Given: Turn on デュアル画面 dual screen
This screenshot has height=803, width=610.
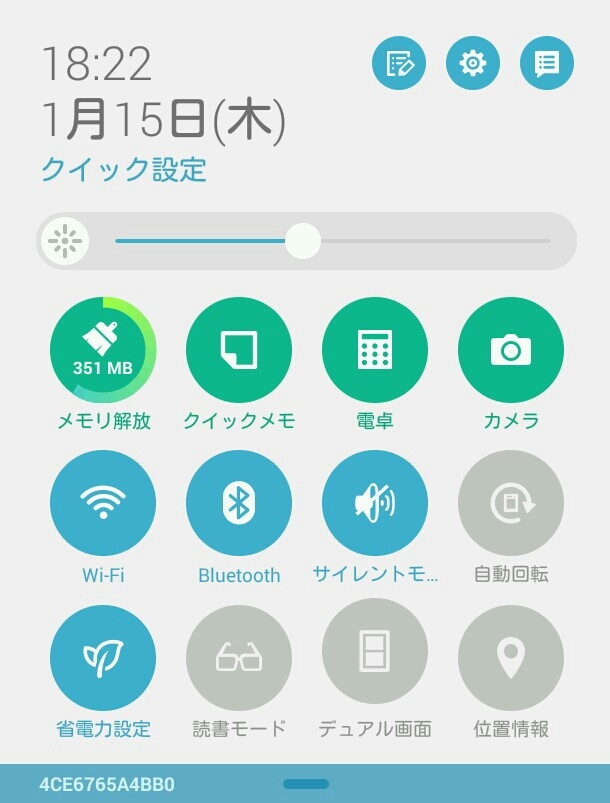Looking at the screenshot, I should coord(375,658).
